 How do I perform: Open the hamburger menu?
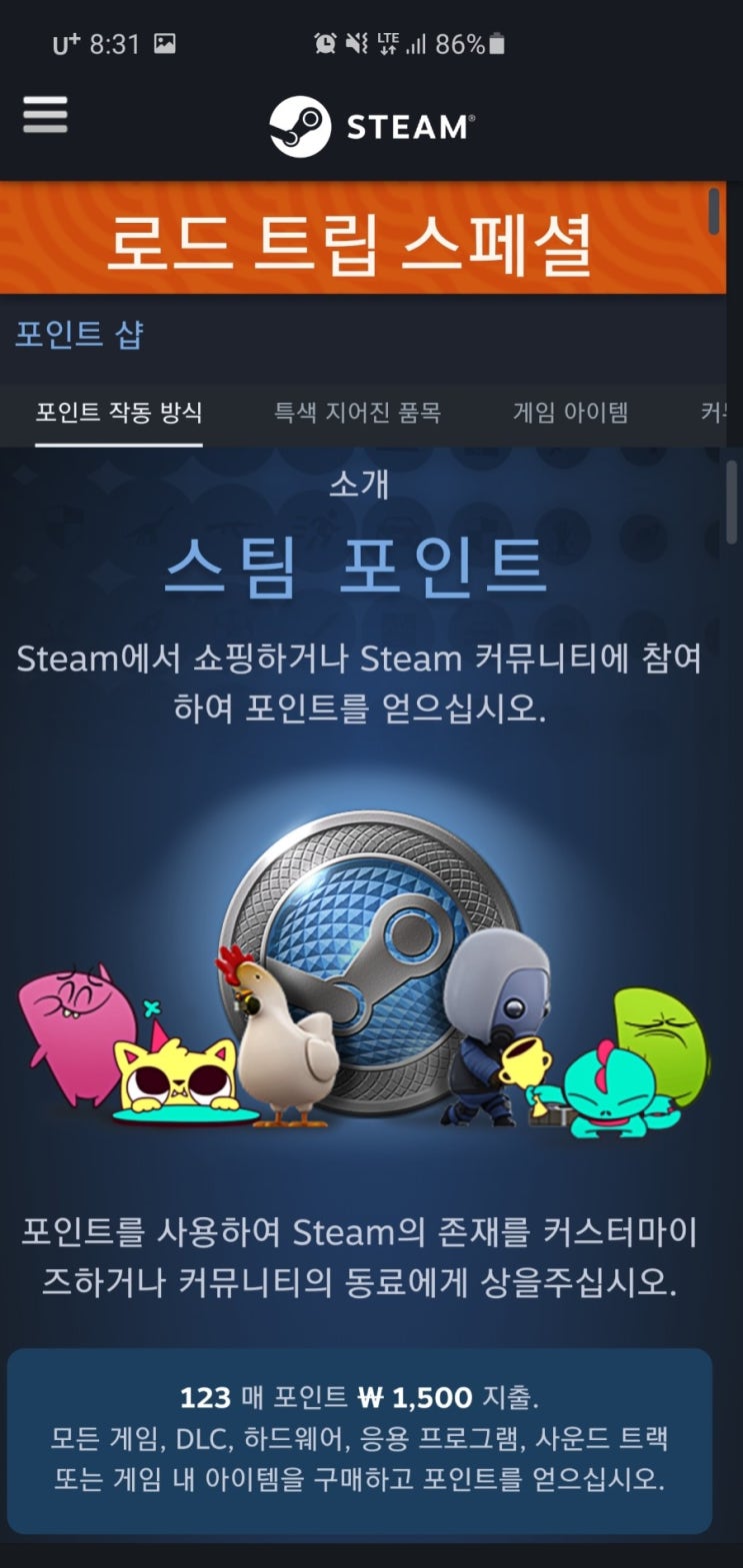[x=45, y=115]
